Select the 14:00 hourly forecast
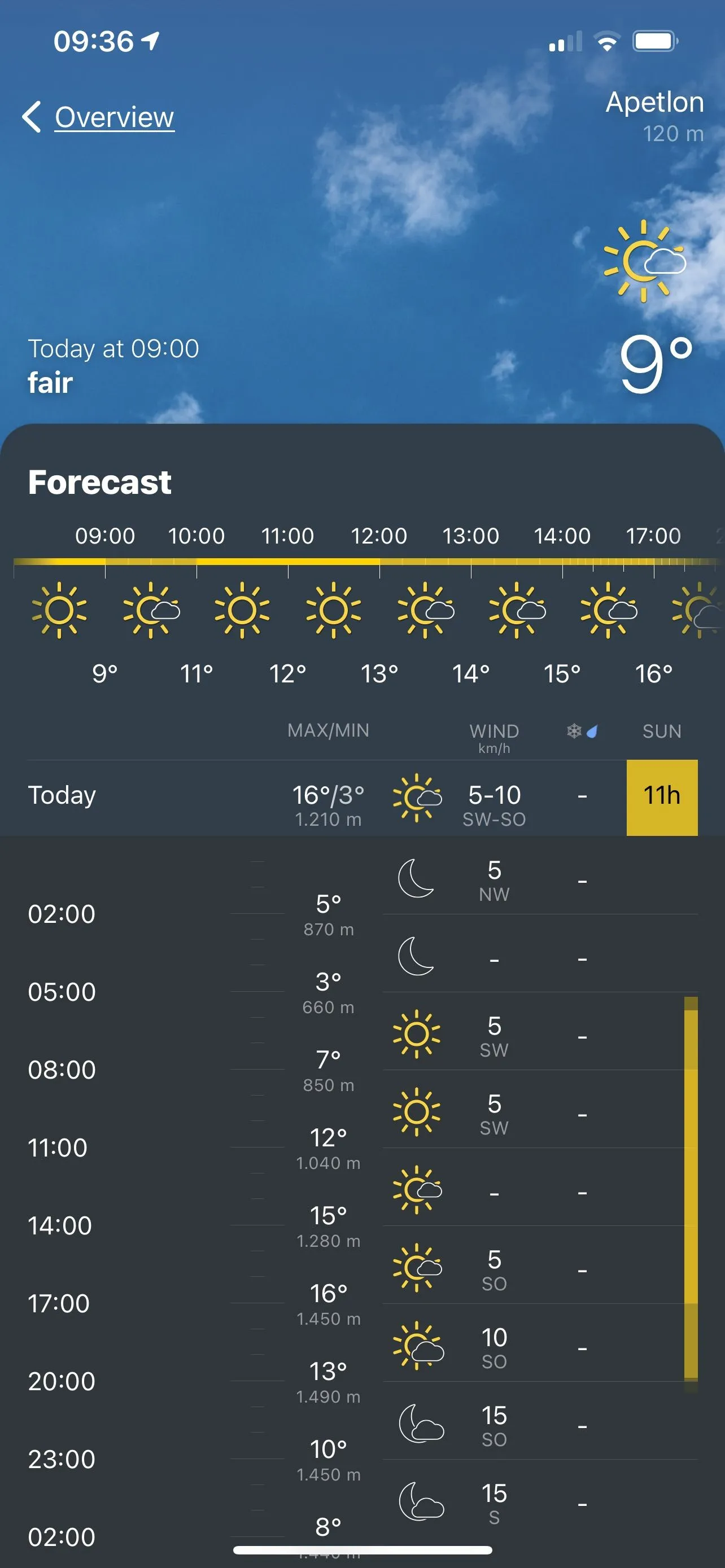Viewport: 725px width, 1568px height. [x=561, y=536]
